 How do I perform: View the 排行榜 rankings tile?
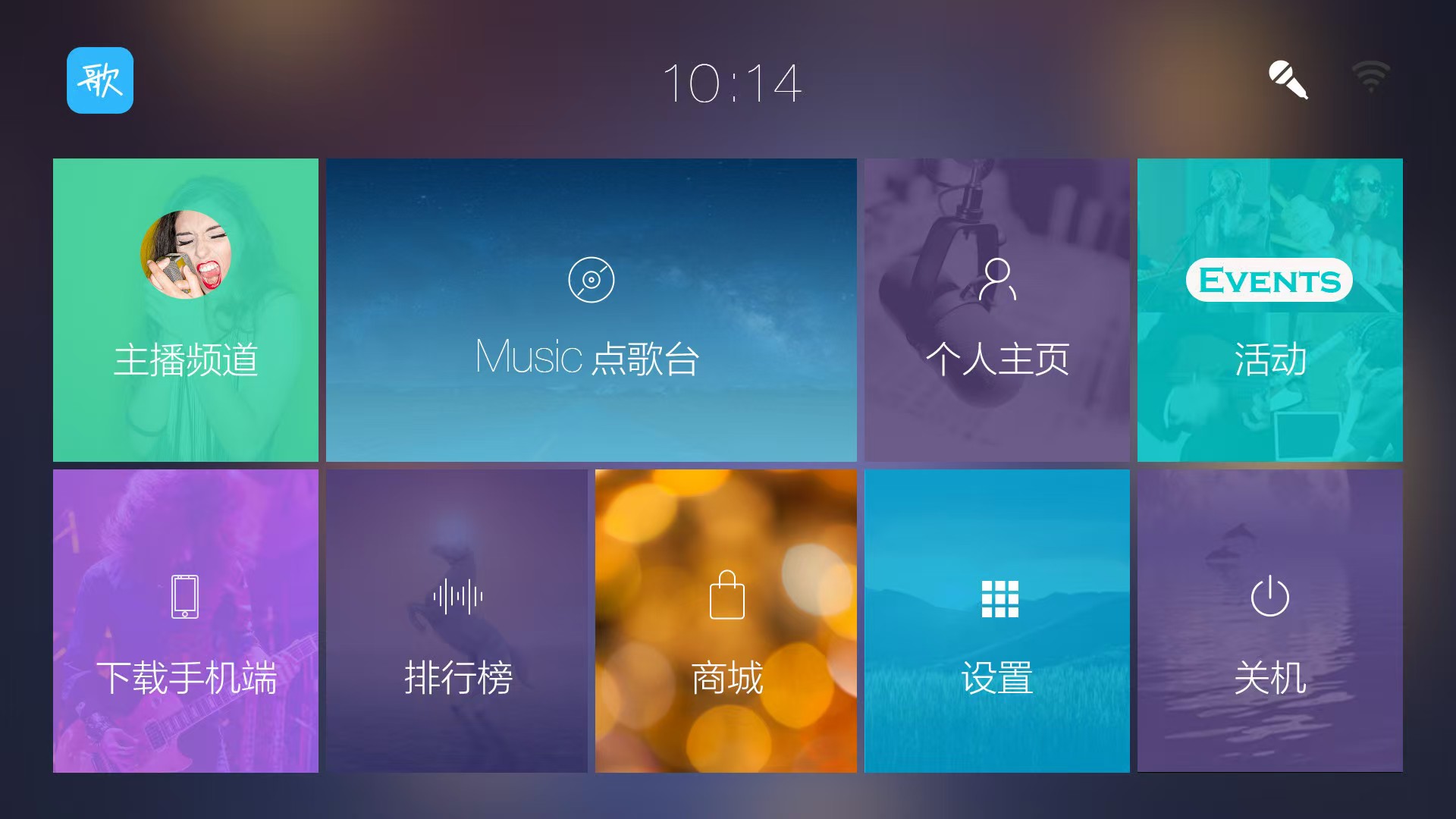pyautogui.click(x=457, y=620)
